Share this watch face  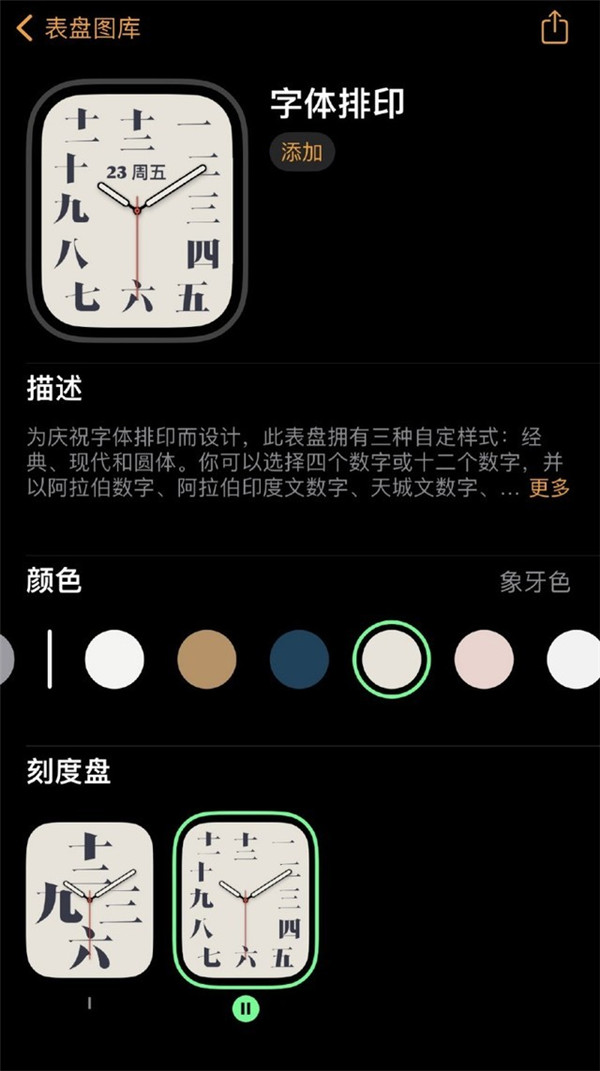554,27
